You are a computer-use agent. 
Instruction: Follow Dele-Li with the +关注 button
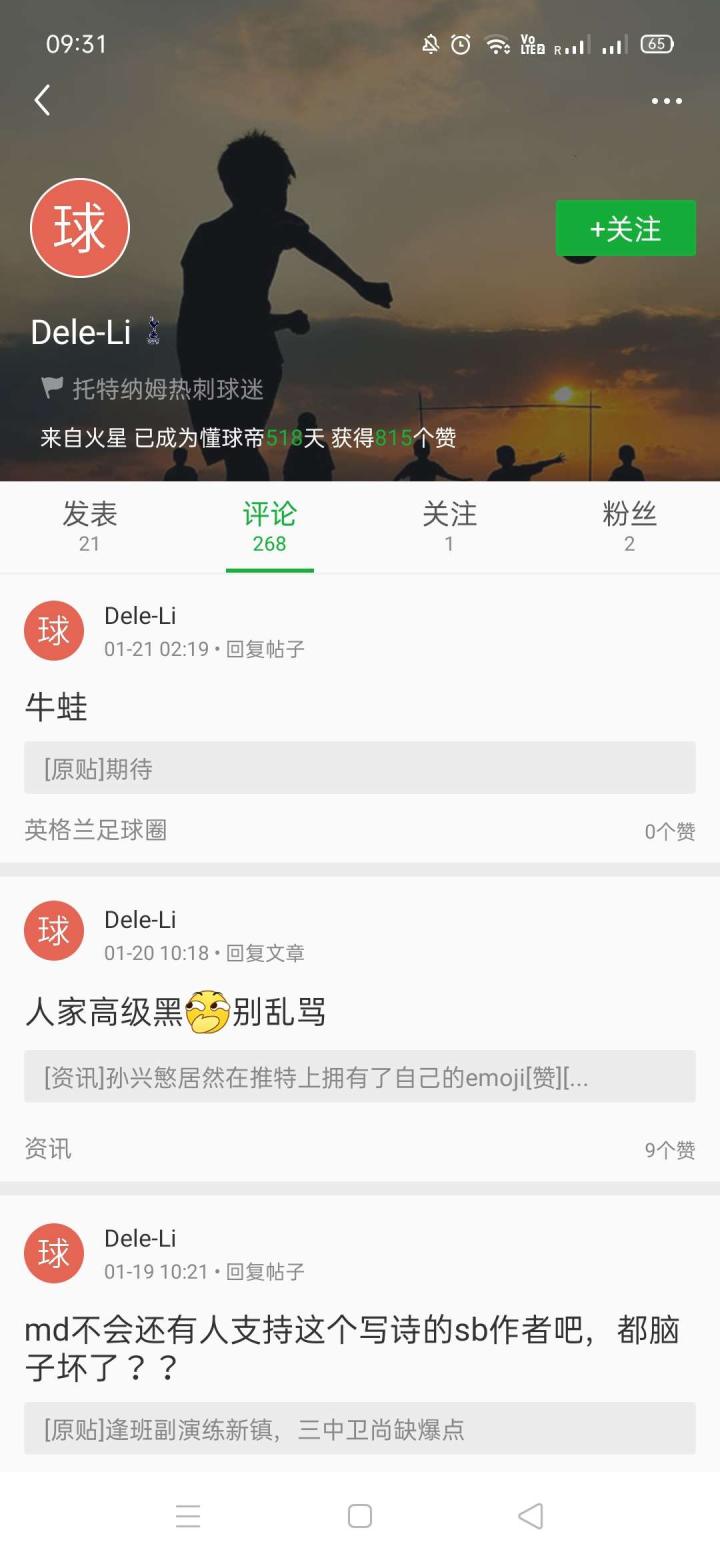[x=625, y=229]
